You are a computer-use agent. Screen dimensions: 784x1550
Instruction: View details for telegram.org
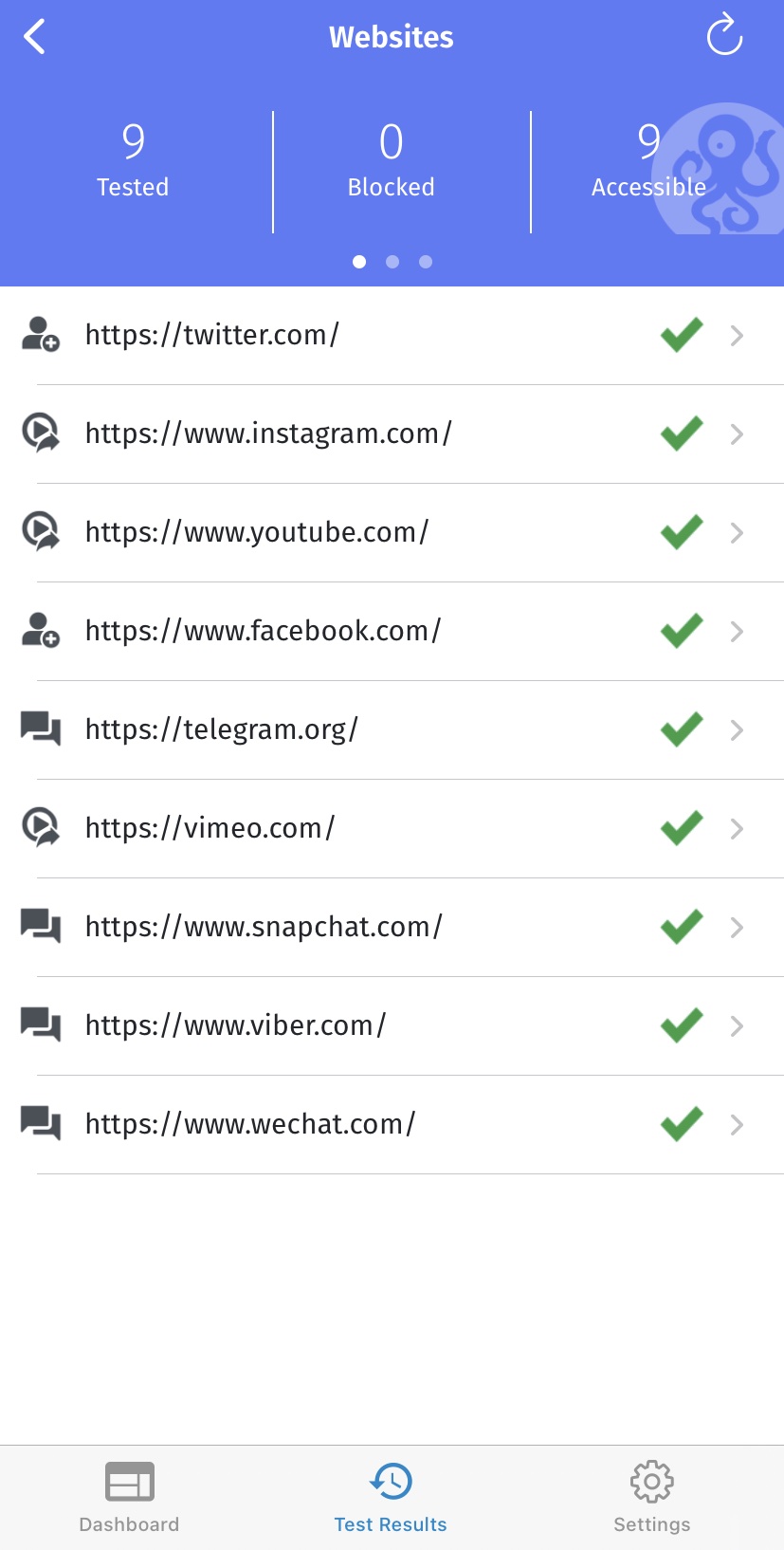(x=392, y=729)
